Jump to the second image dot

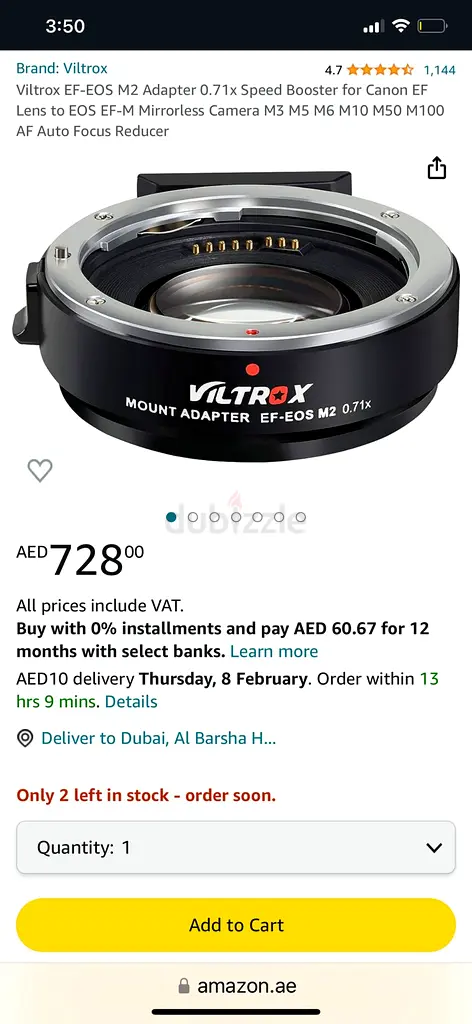tap(193, 517)
